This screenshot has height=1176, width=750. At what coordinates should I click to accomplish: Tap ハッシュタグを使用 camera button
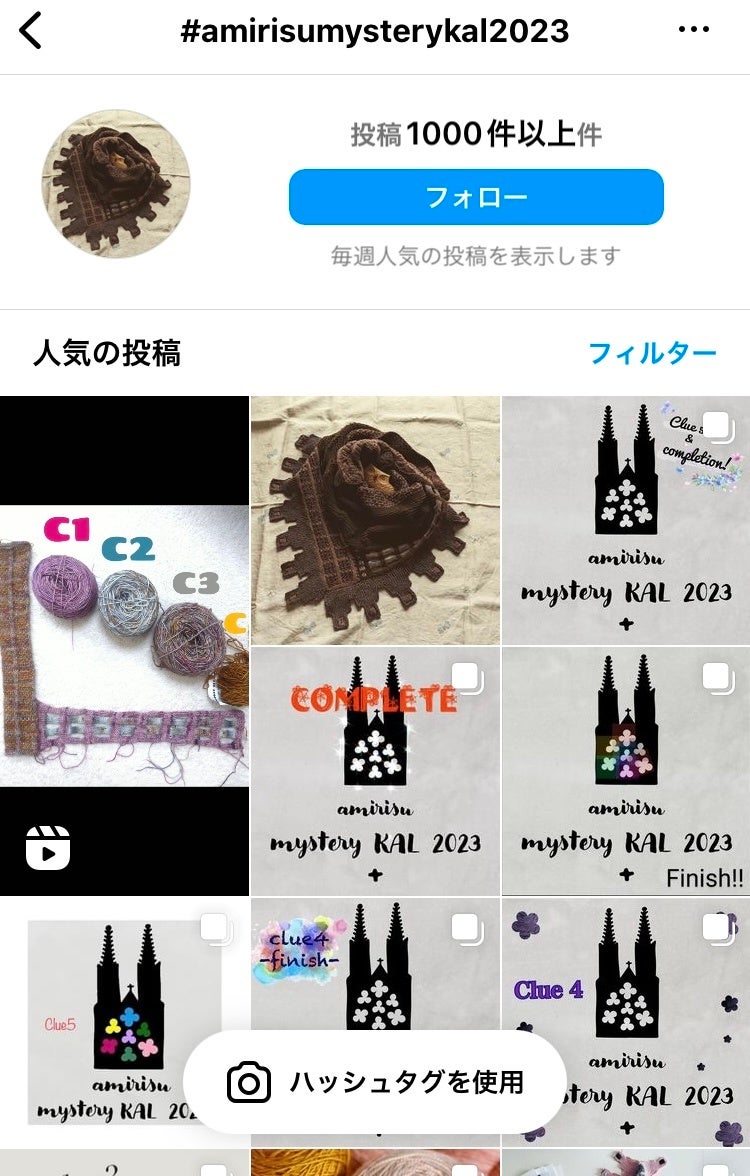click(375, 1082)
